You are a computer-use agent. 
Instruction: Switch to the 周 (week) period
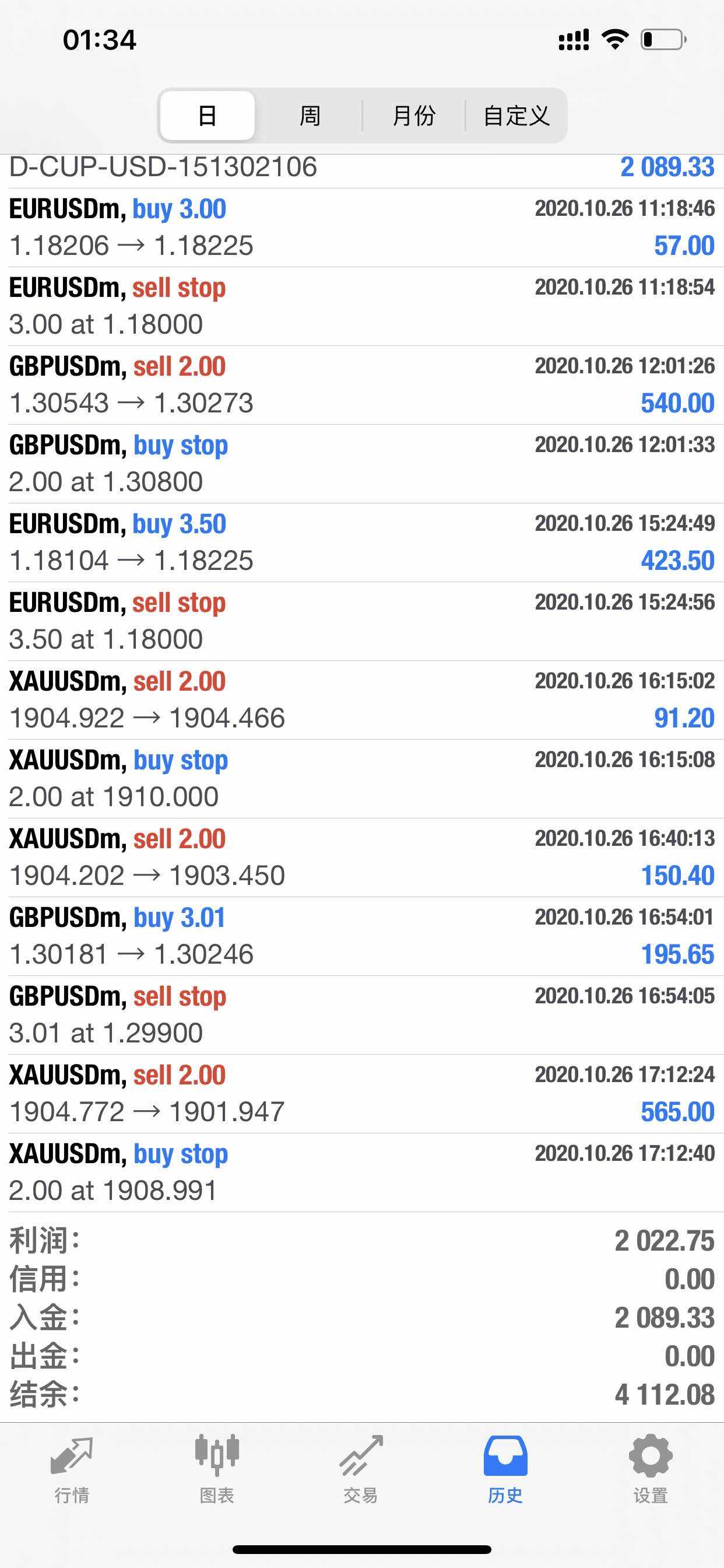coord(310,116)
